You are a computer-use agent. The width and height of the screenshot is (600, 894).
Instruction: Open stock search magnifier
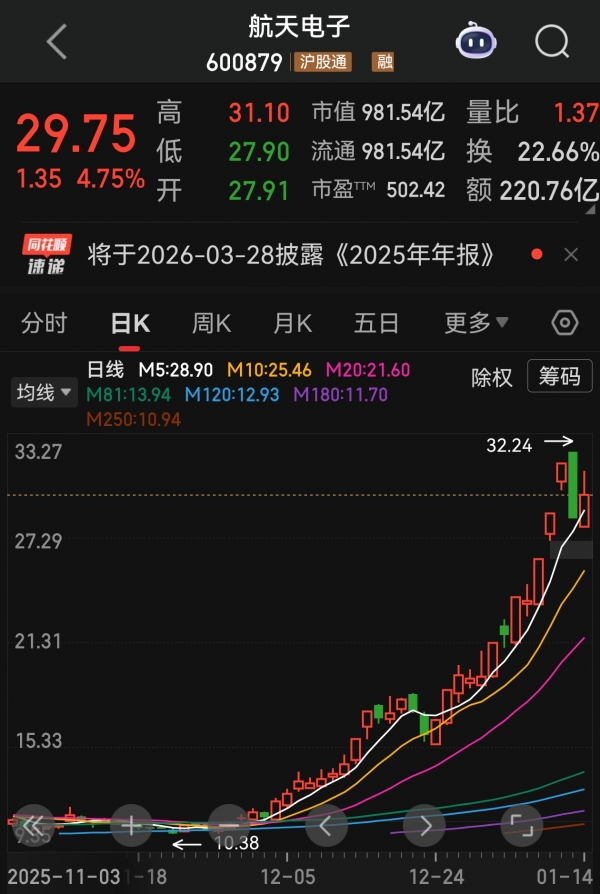point(551,42)
